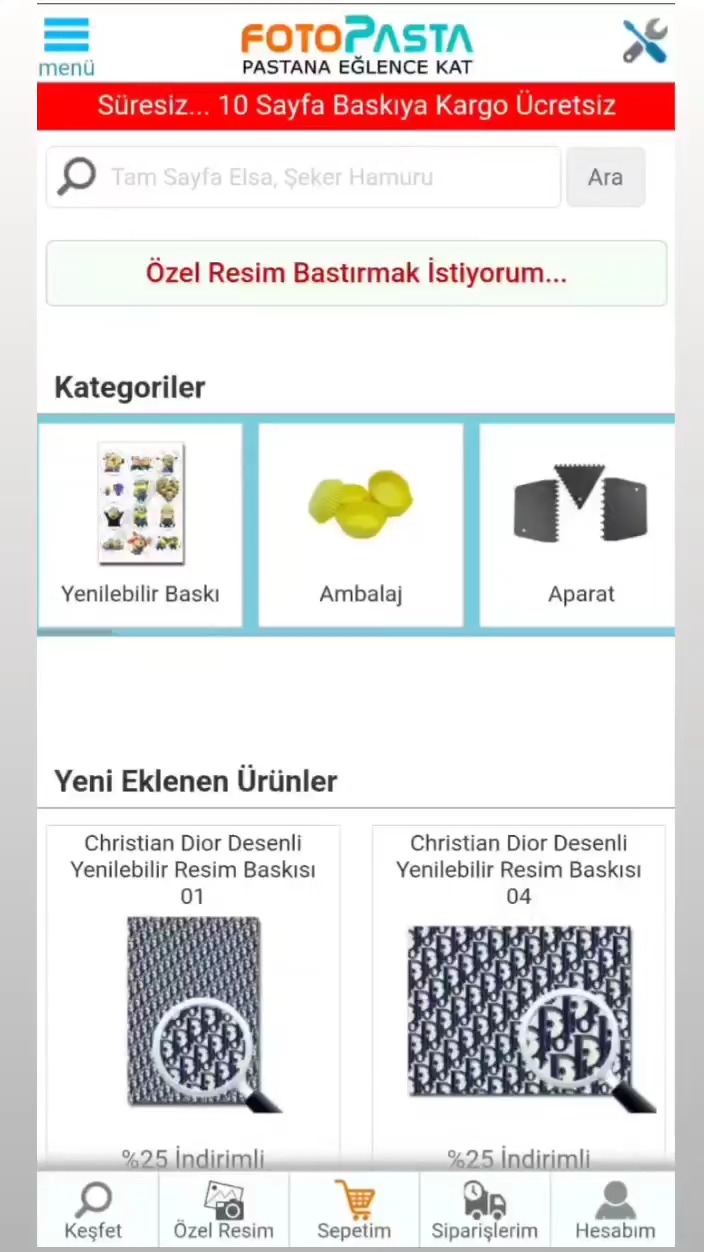Select Özel Resim Bastırmak İstiyorum button
The height and width of the screenshot is (1252, 704).
coord(356,273)
